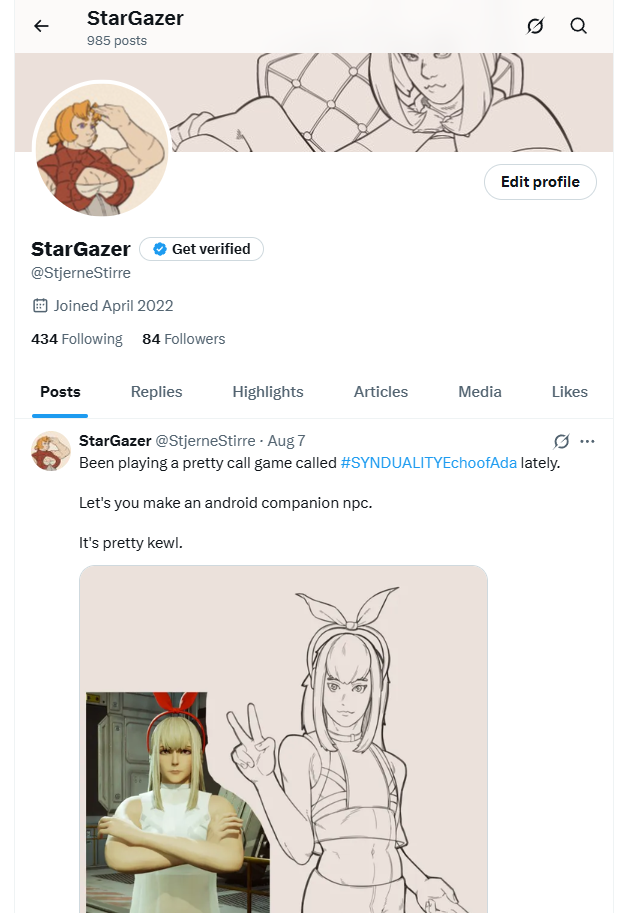Switch to the Replies tab
This screenshot has width=630, height=913.
coord(157,392)
